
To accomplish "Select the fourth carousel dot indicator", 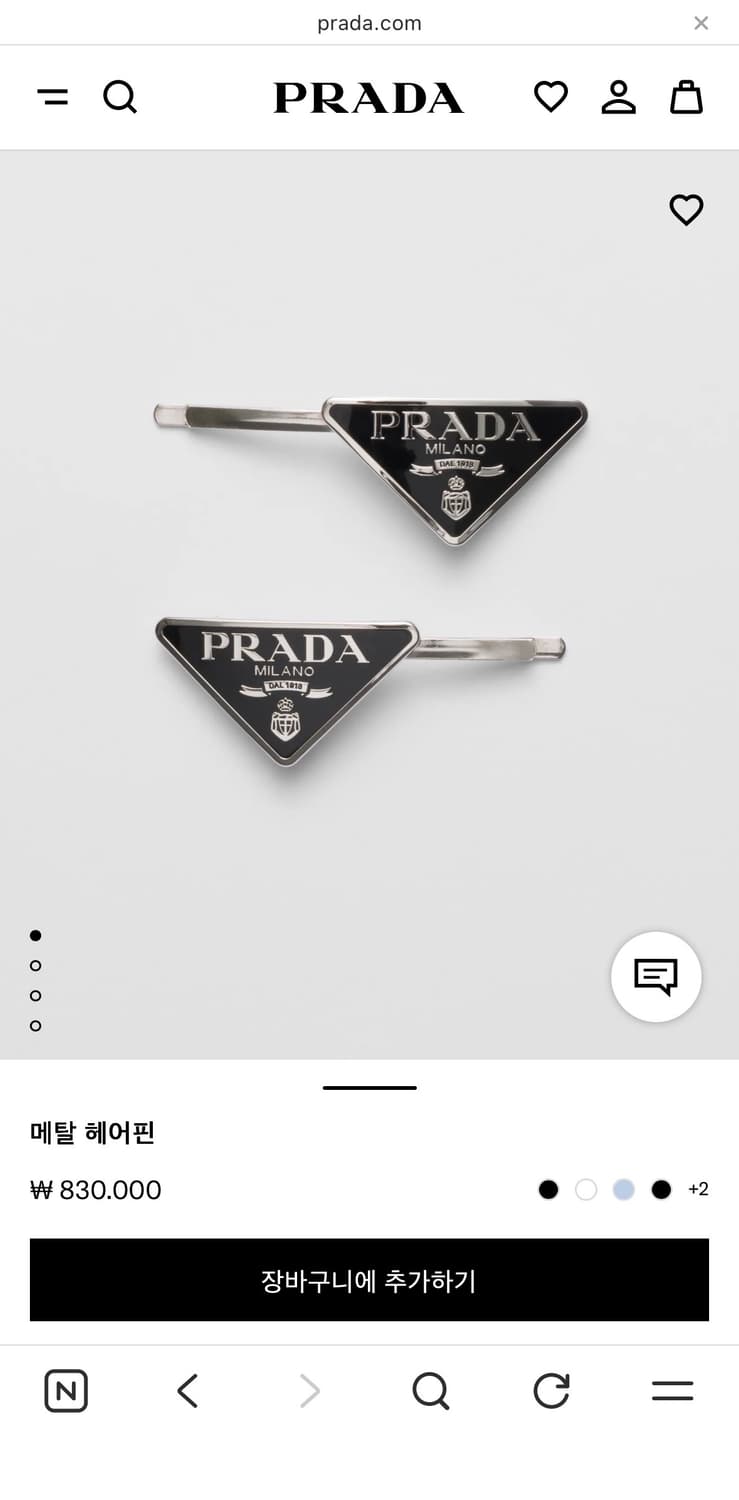I will tap(36, 1025).
